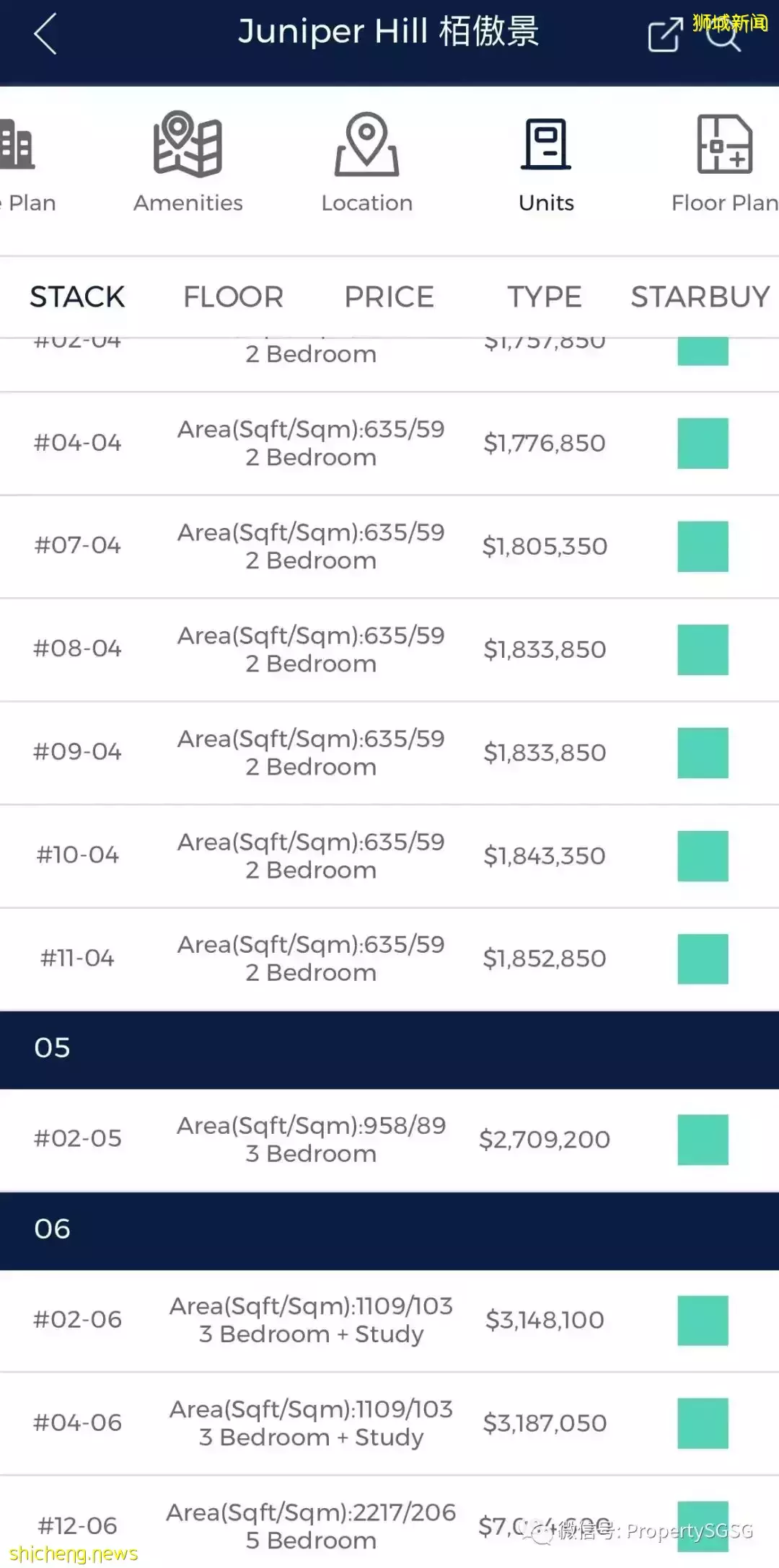
Task: Go back using the top-left arrow
Action: (45, 34)
